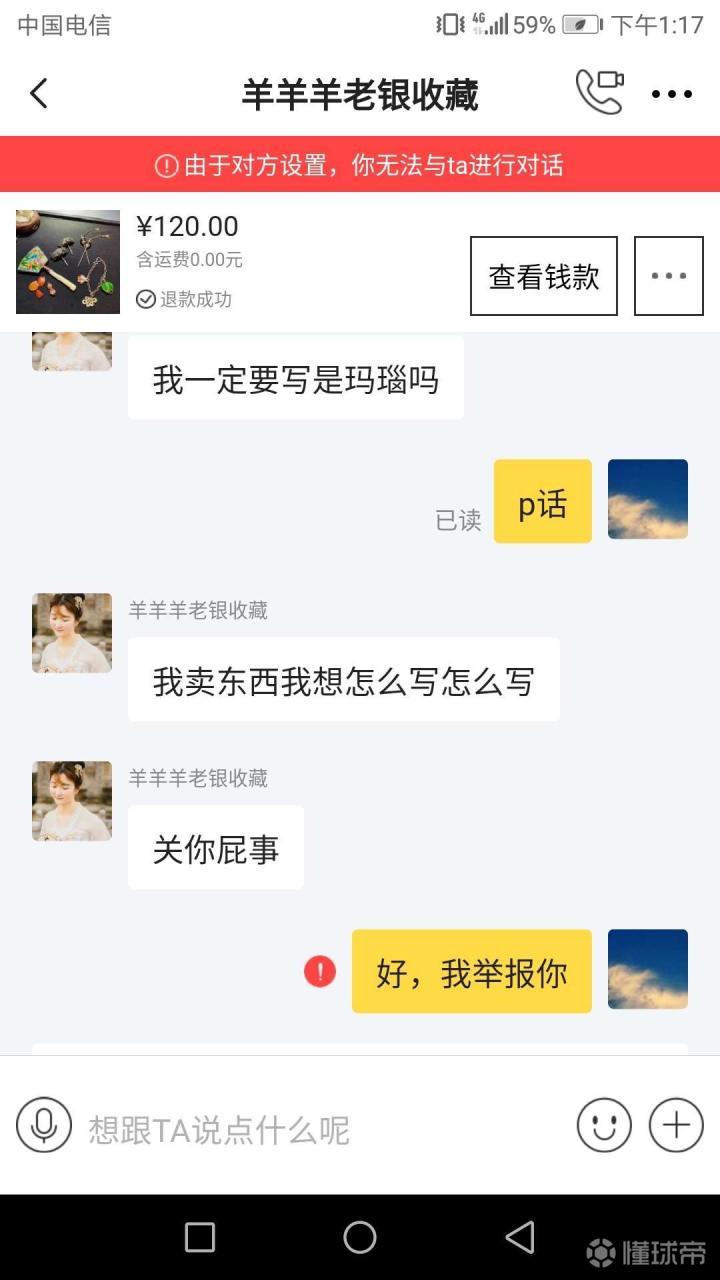Start a voice or video call
Image resolution: width=720 pixels, height=1280 pixels.
599,93
